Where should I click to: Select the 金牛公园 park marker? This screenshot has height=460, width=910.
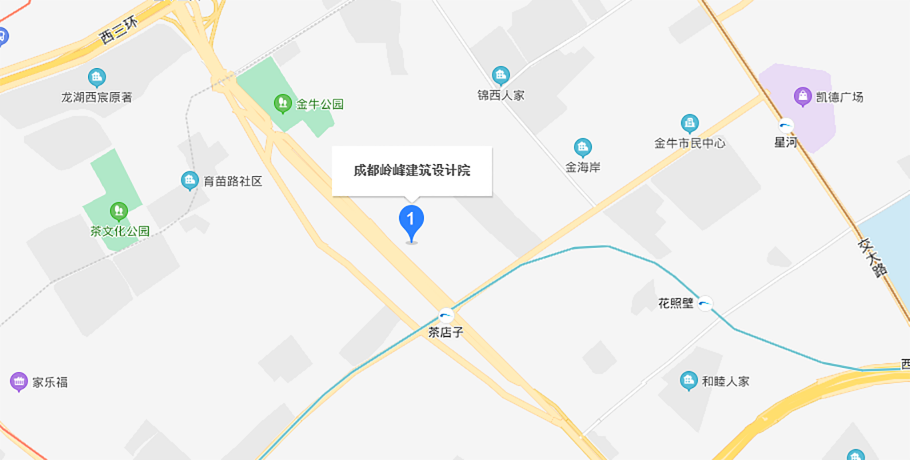pos(283,103)
